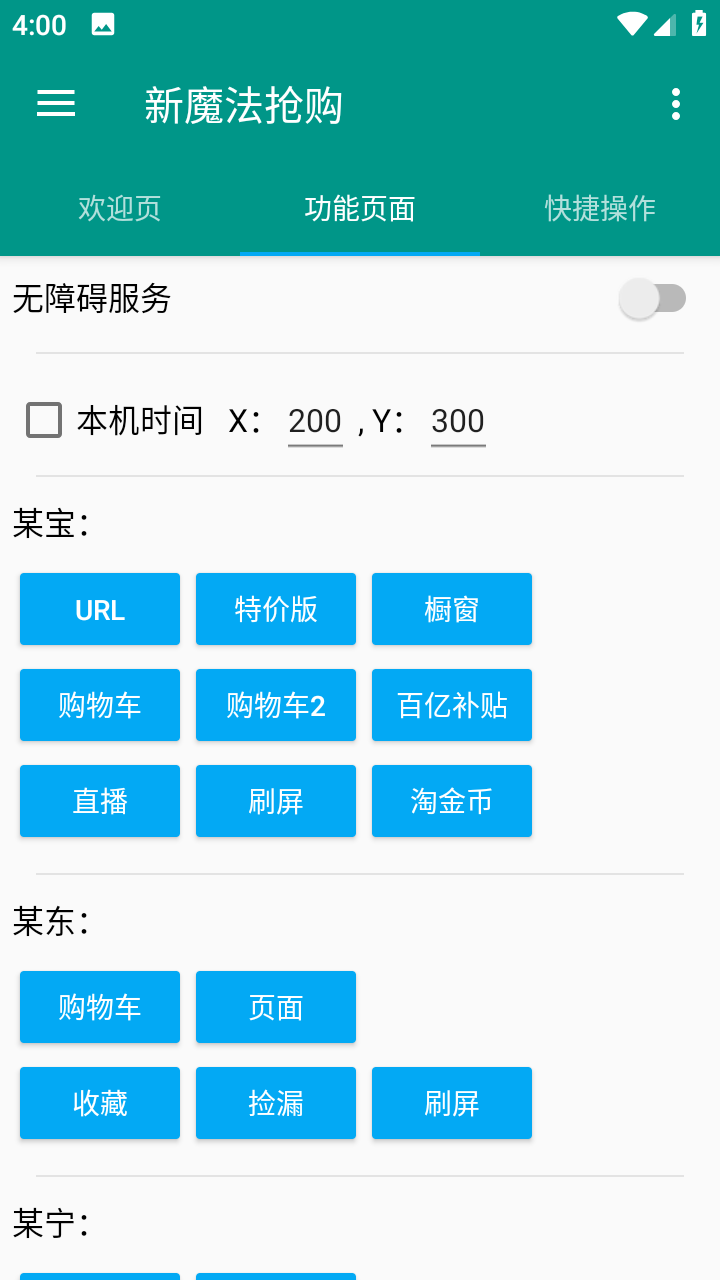The width and height of the screenshot is (720, 1280).
Task: Open the hamburger drawer menu
Action: (56, 104)
